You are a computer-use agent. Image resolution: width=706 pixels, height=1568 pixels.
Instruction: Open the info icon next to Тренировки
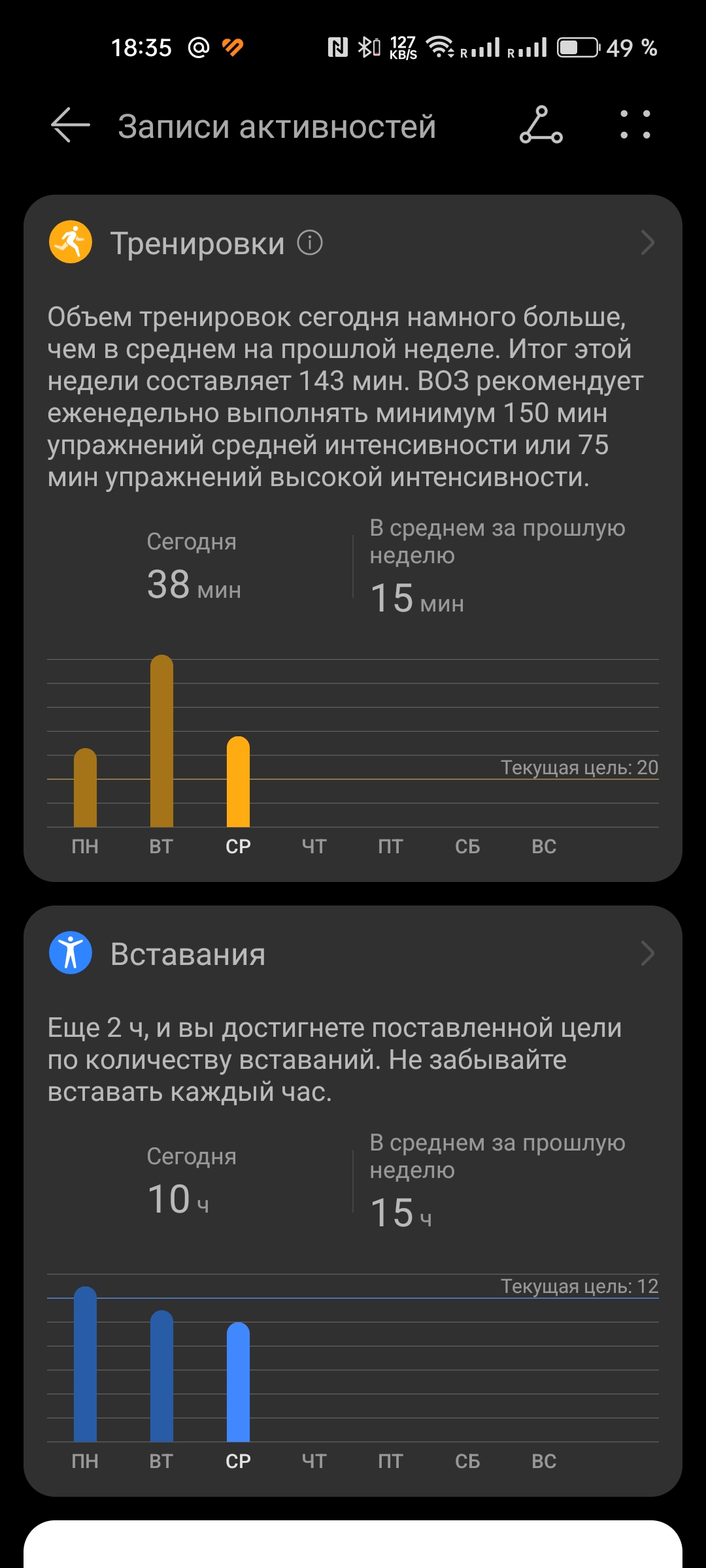310,243
